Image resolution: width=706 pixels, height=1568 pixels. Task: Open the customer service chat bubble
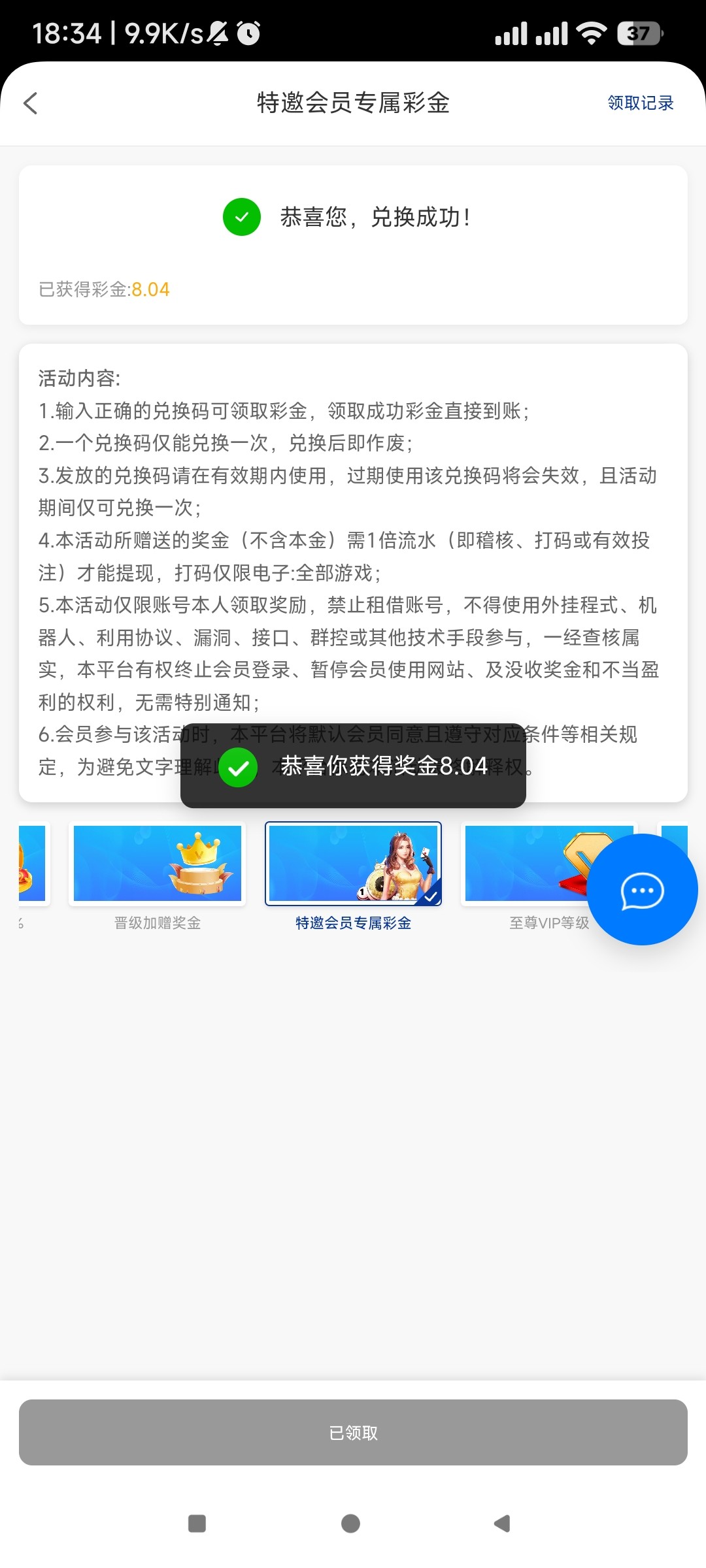click(x=642, y=890)
